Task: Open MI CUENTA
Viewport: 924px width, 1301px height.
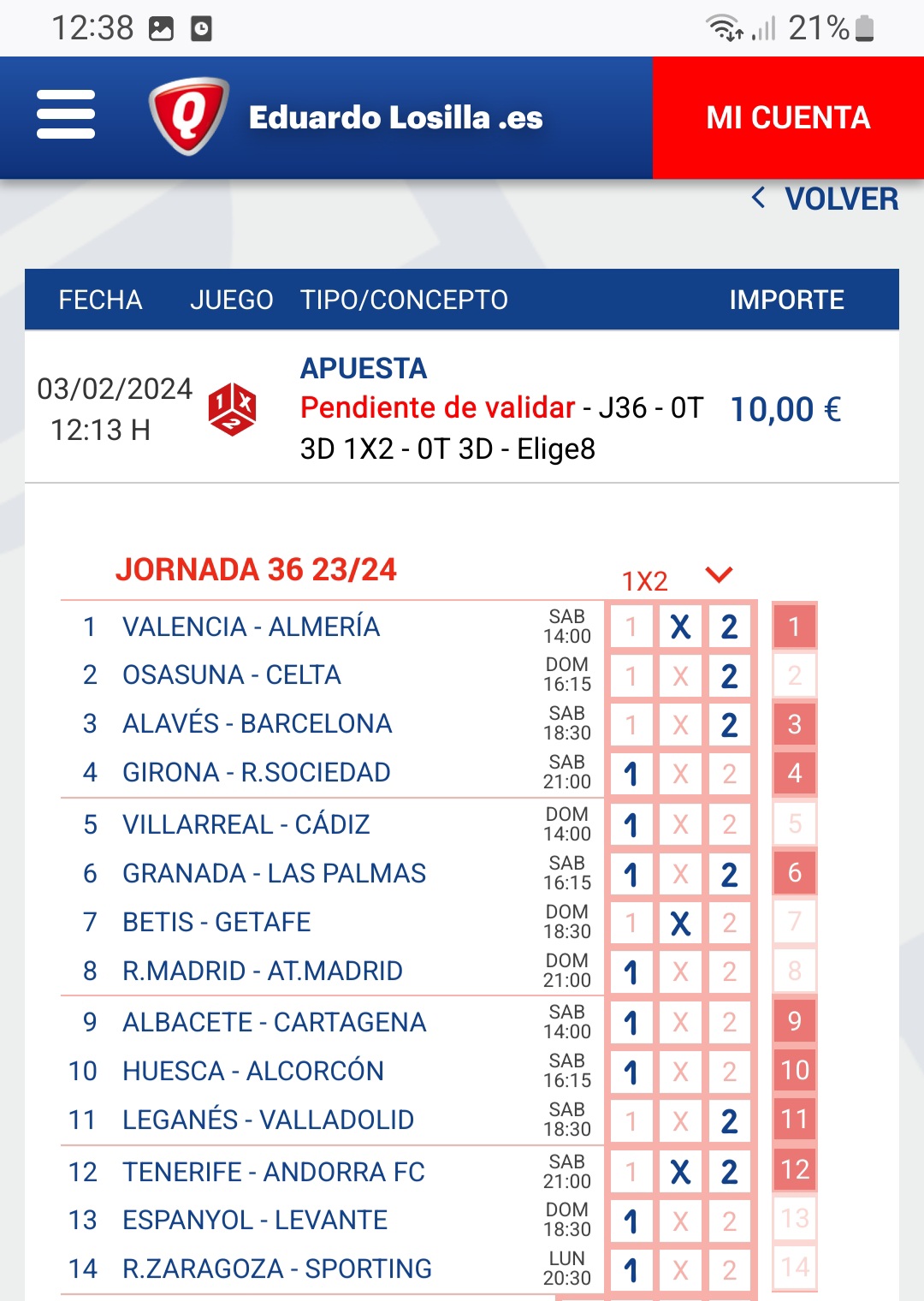Action: point(788,117)
